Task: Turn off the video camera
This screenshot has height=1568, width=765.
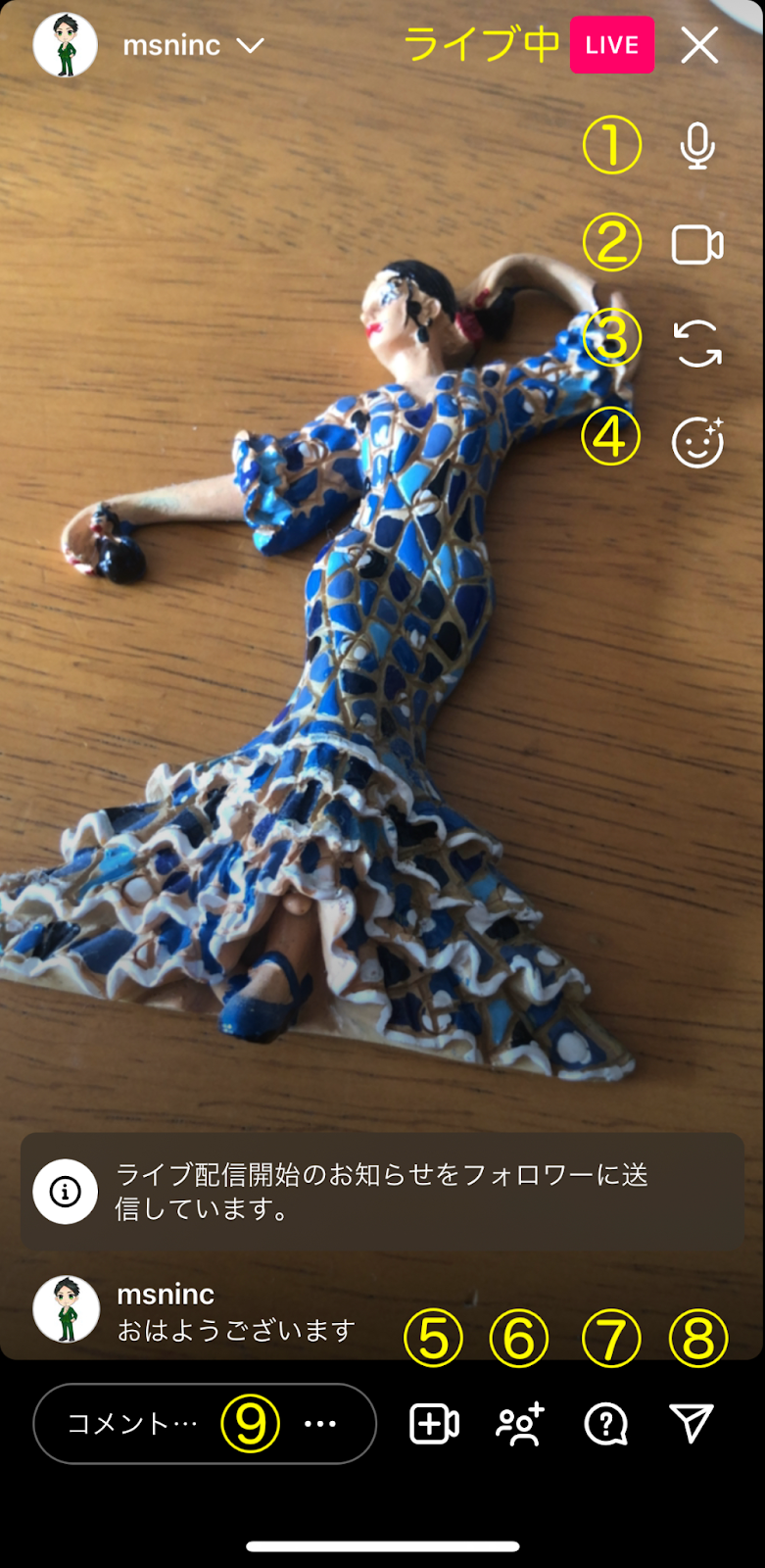Action: click(697, 245)
